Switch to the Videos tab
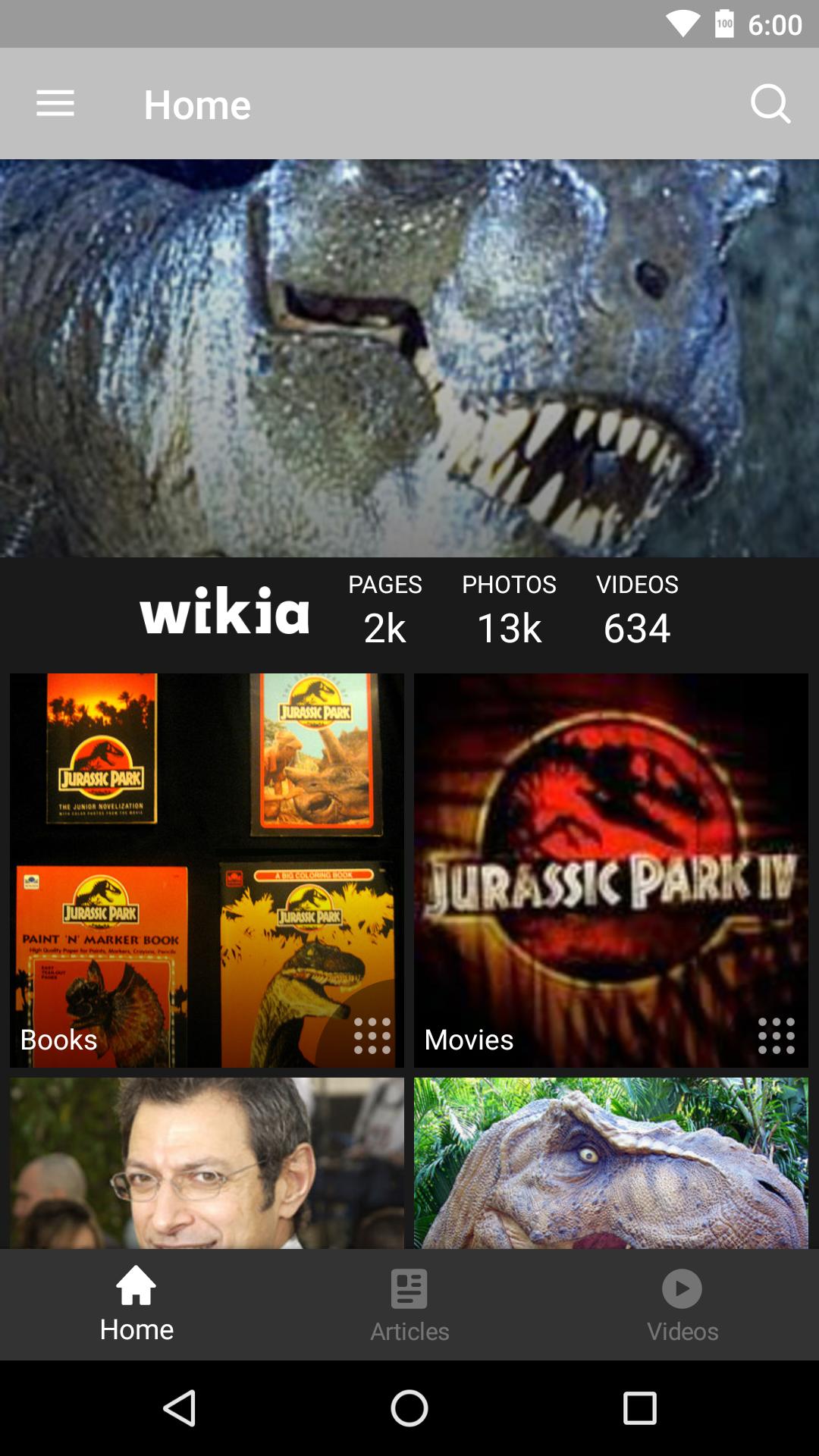This screenshot has width=819, height=1456. tap(682, 1304)
